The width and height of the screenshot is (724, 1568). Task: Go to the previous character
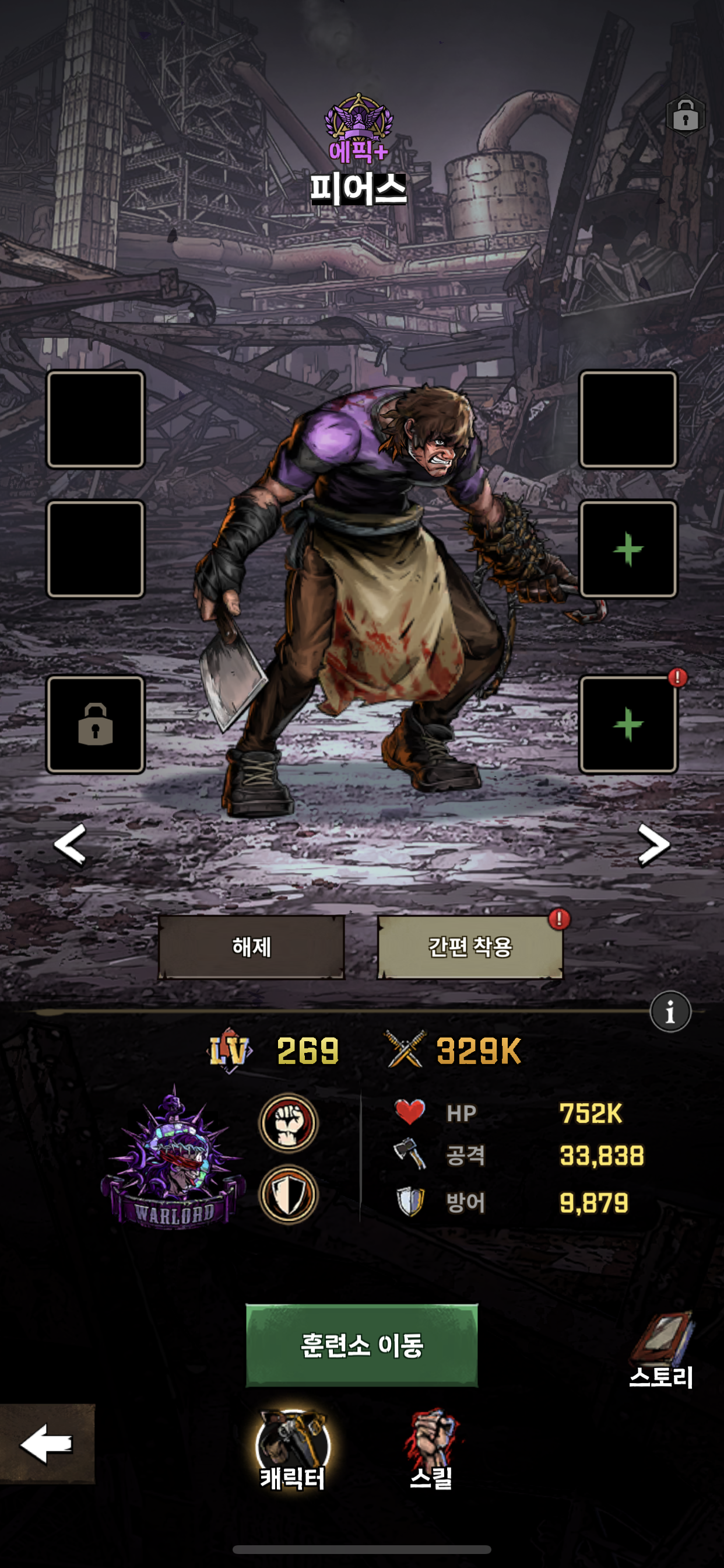point(70,844)
